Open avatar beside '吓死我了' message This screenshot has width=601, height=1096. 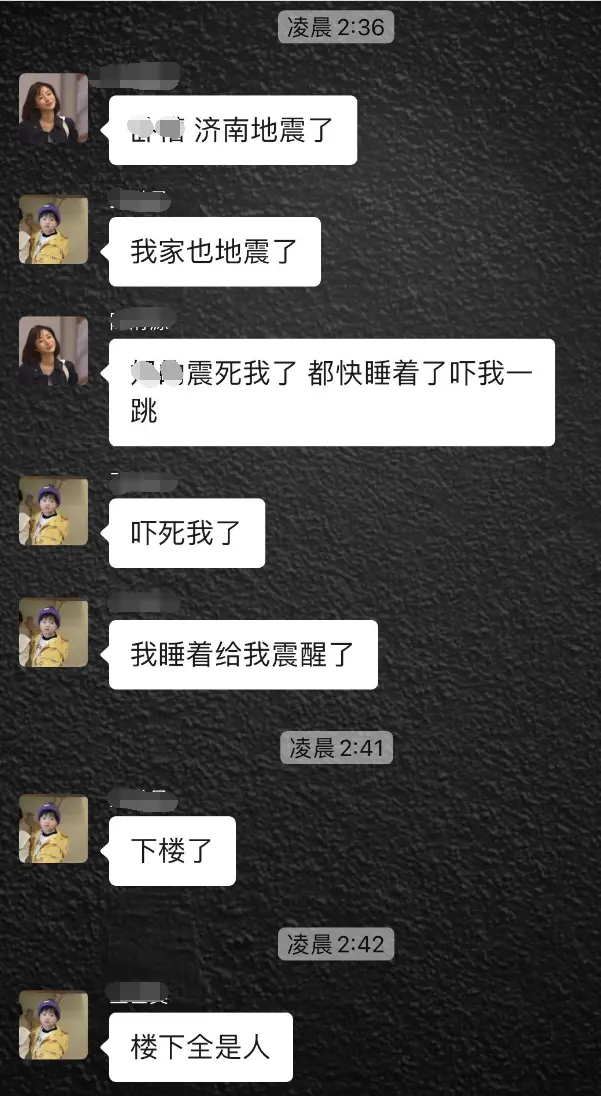[53, 511]
